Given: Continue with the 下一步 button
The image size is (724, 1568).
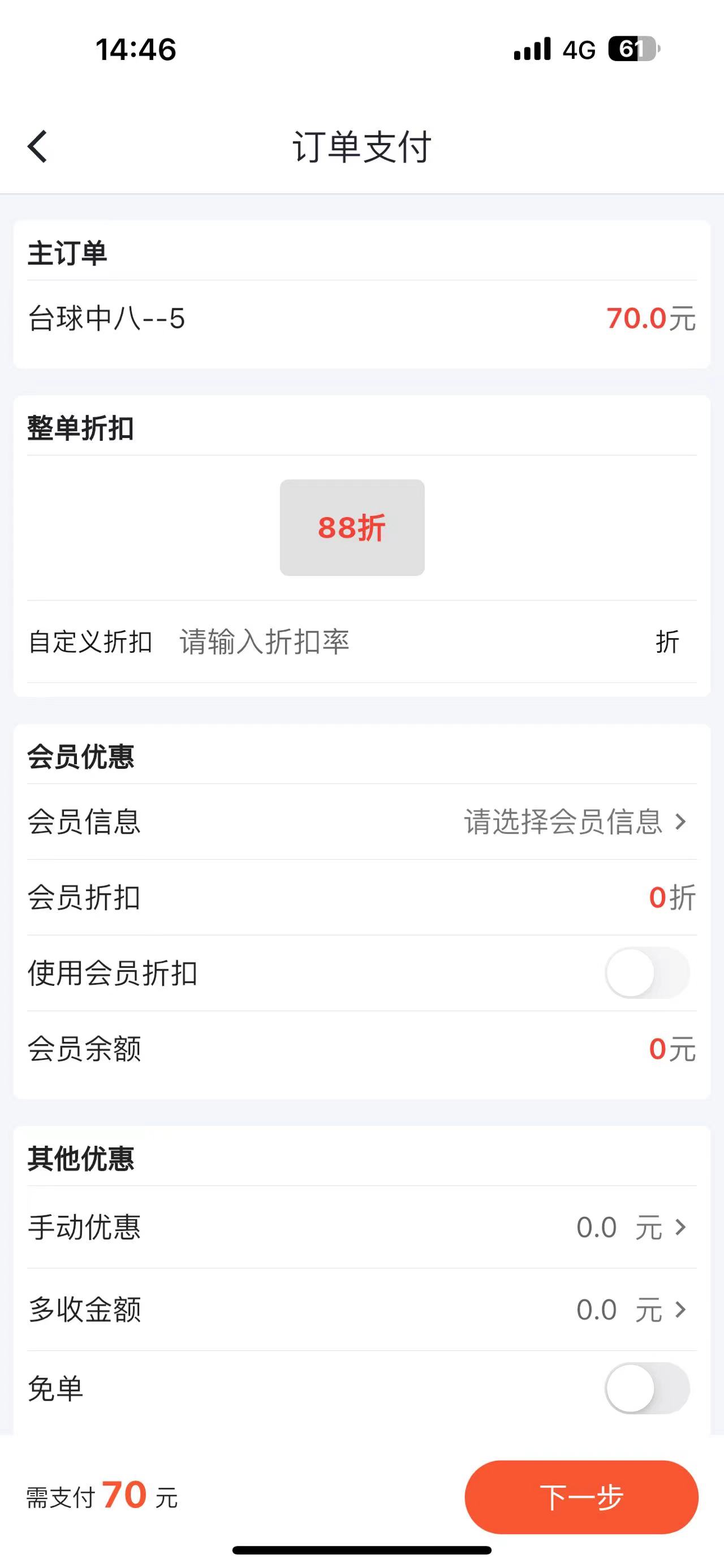Looking at the screenshot, I should 581,1497.
